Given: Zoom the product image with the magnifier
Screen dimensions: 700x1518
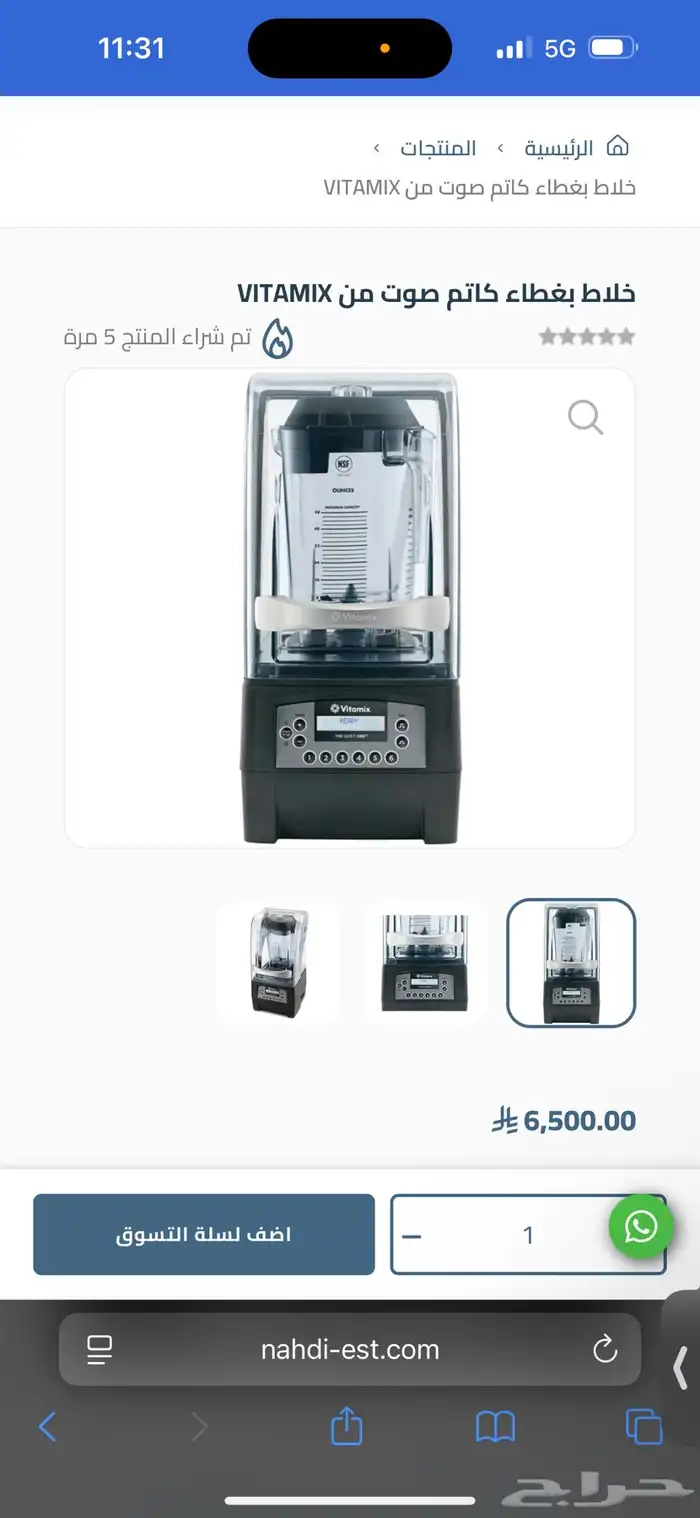Looking at the screenshot, I should [586, 417].
